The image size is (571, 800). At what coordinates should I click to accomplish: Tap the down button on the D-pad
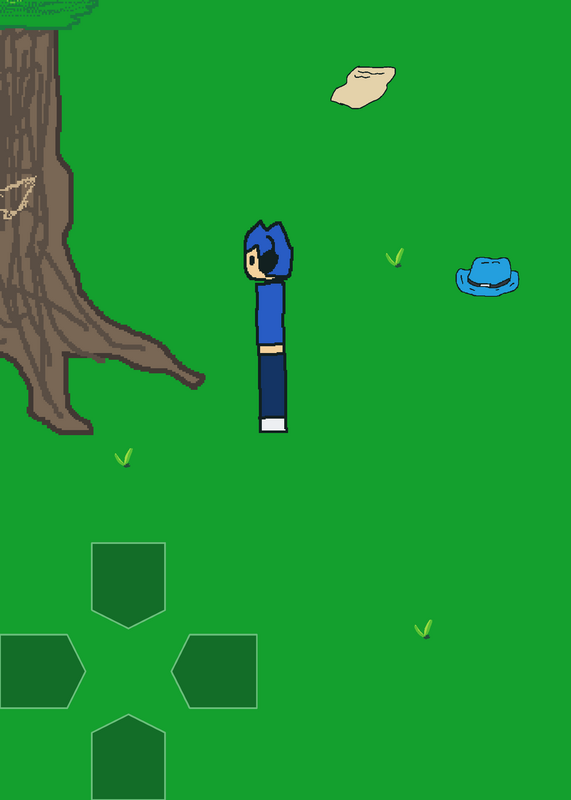(128, 757)
